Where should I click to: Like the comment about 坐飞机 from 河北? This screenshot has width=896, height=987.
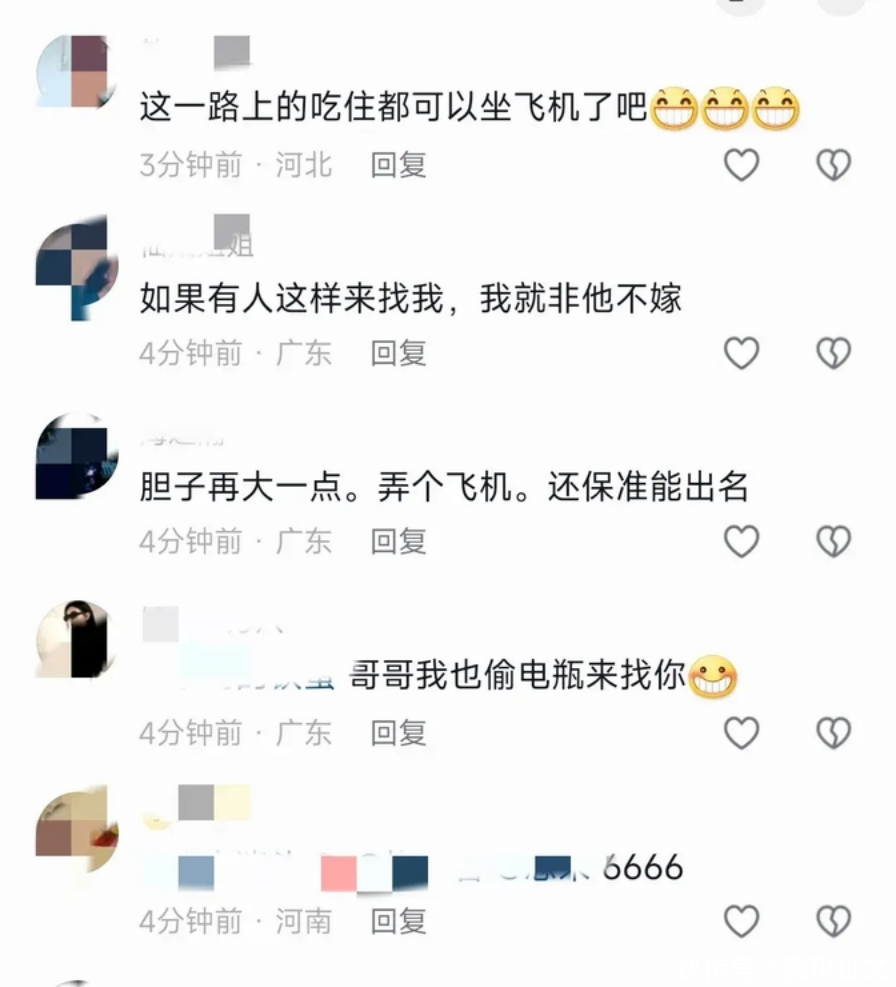click(741, 165)
